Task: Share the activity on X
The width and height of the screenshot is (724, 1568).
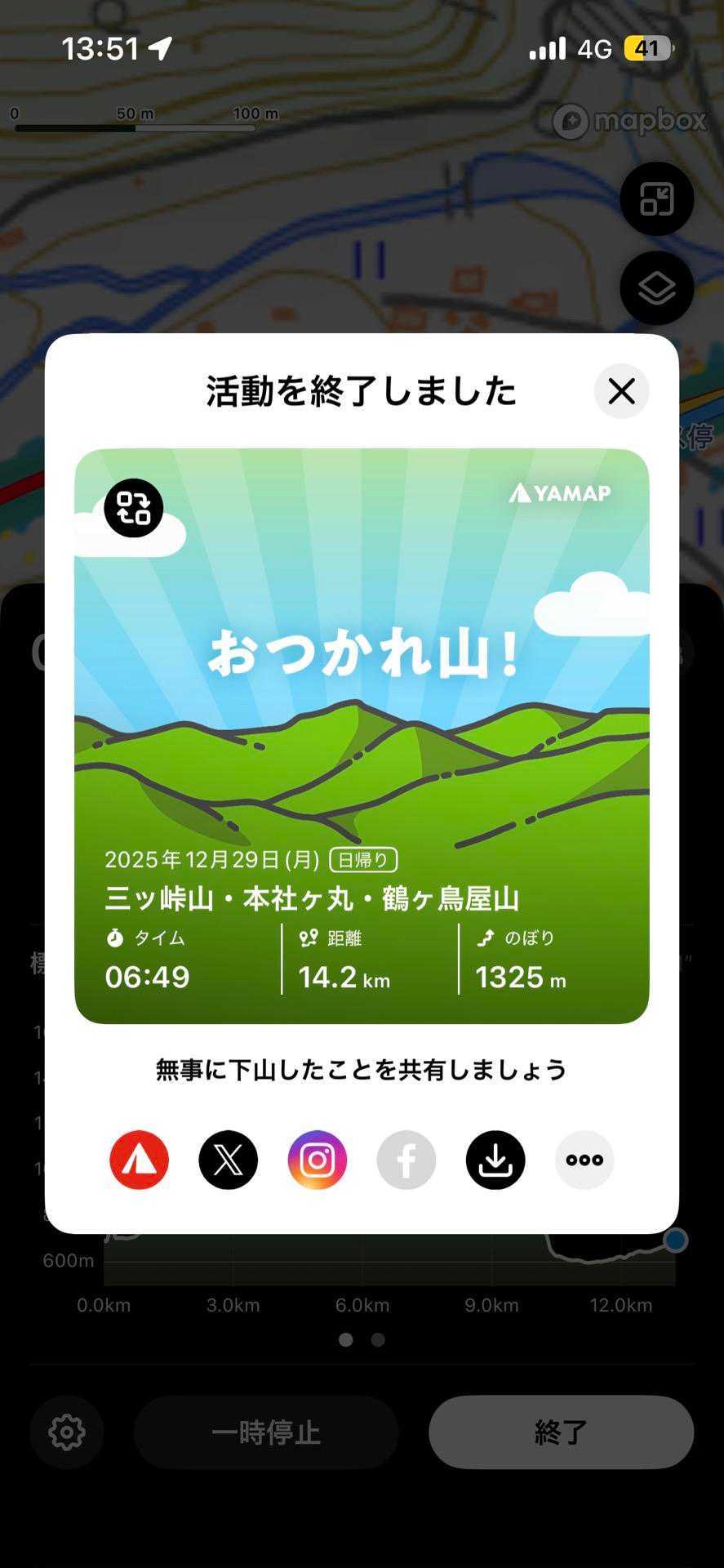Action: [x=229, y=1160]
